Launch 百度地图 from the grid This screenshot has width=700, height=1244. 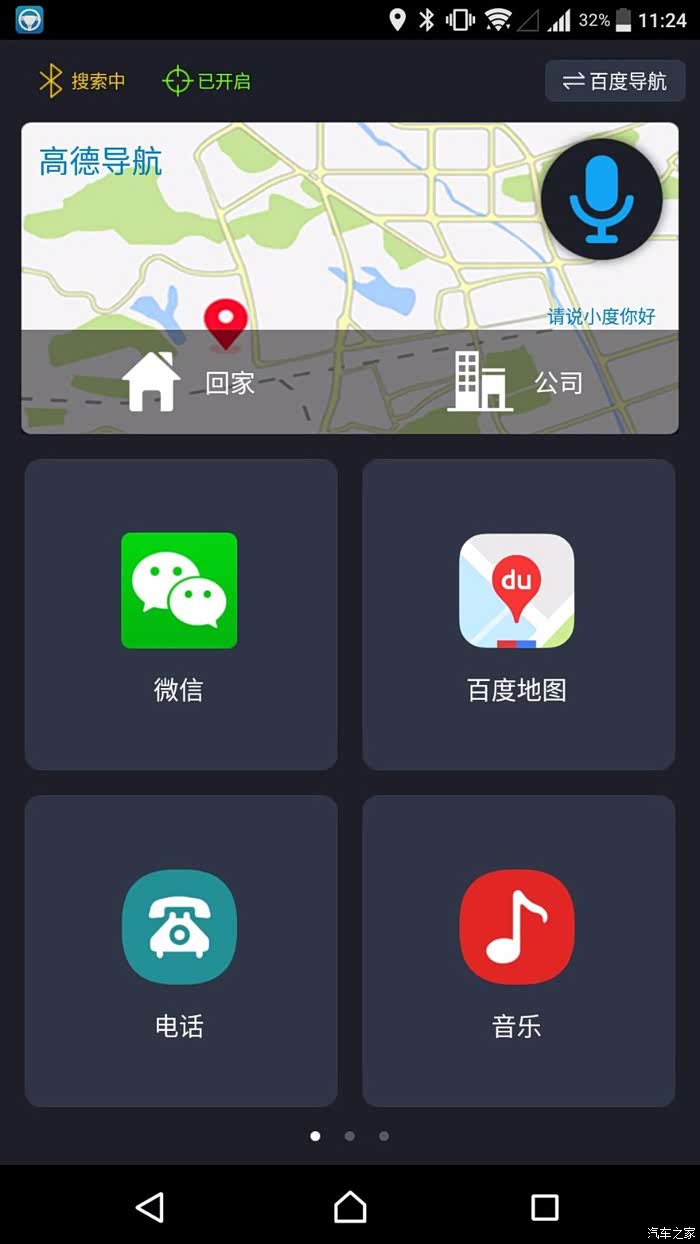point(518,614)
